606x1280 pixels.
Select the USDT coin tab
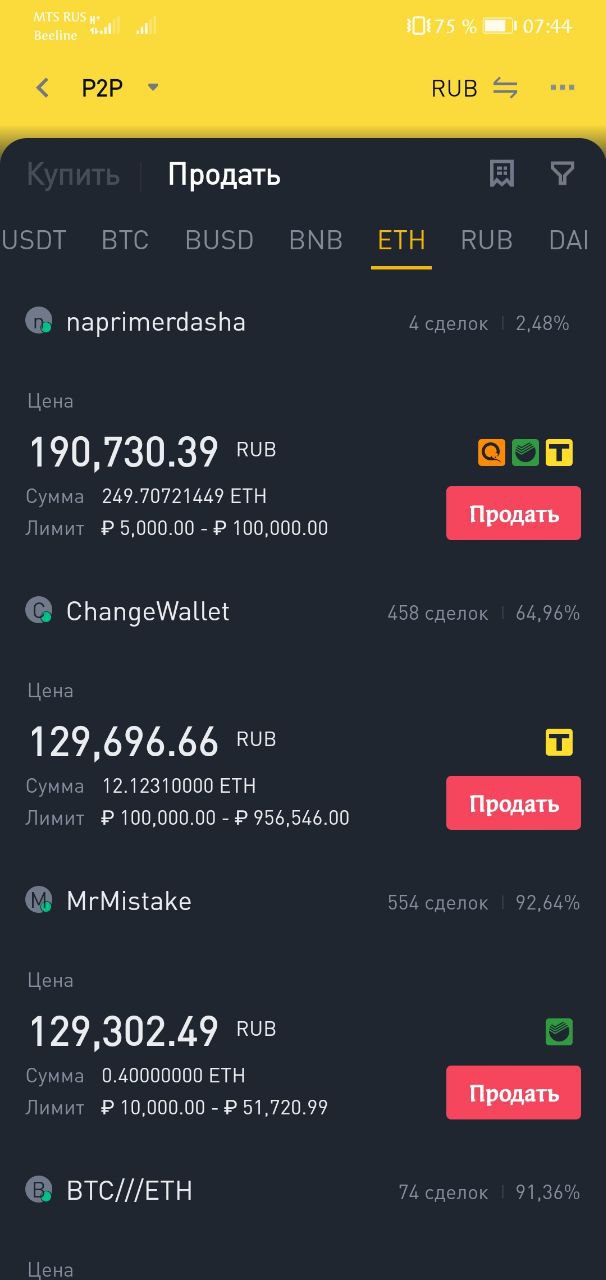pyautogui.click(x=34, y=240)
